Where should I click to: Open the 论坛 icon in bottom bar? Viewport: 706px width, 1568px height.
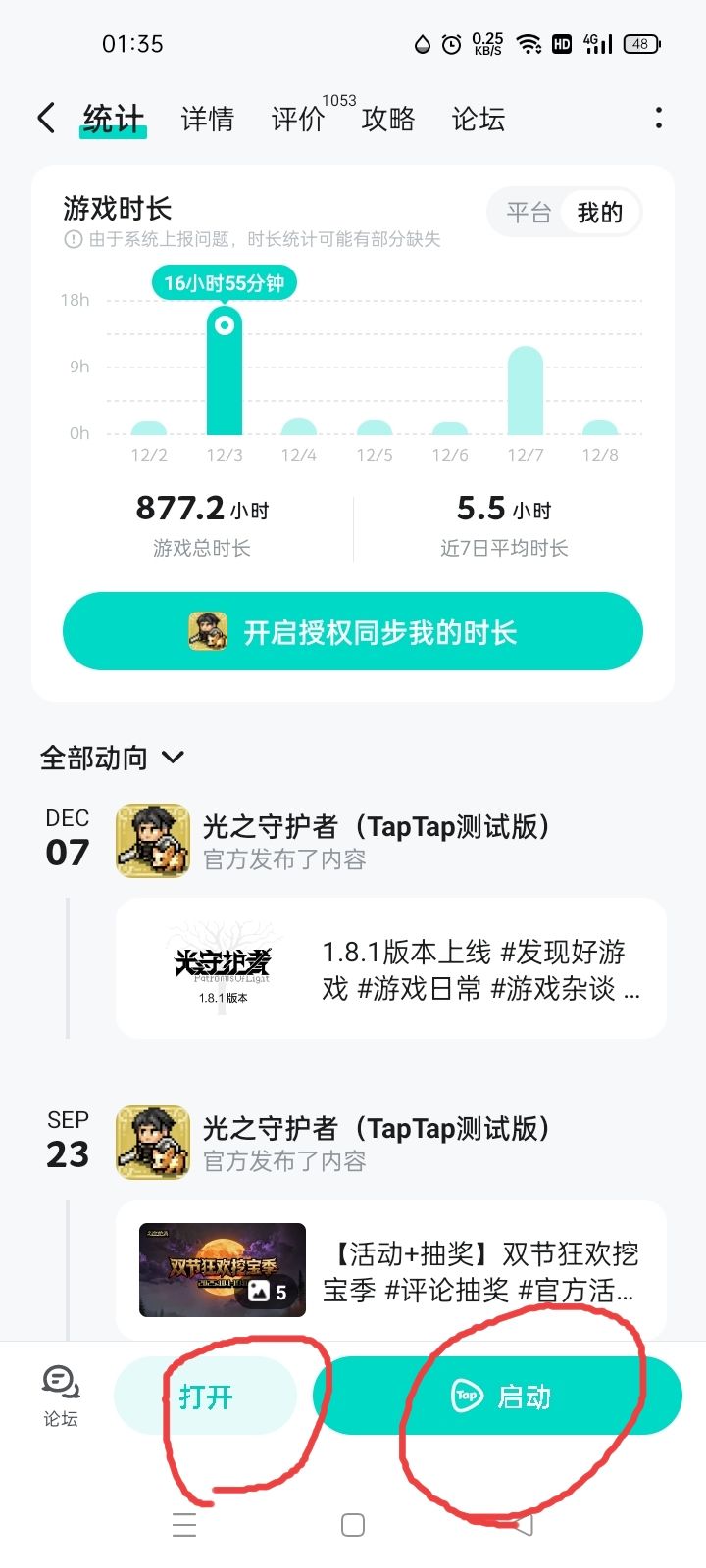[x=60, y=1396]
